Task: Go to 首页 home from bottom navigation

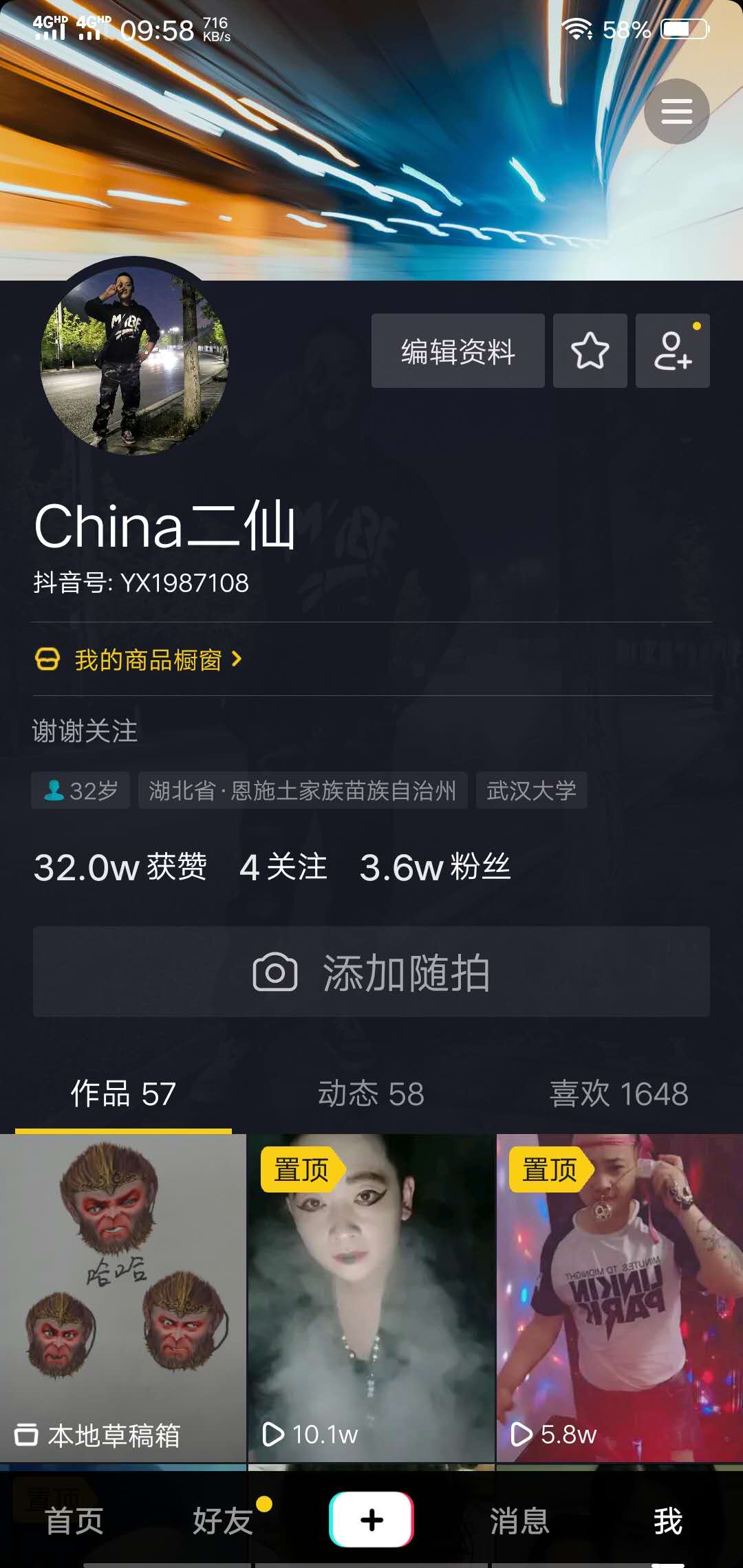Action: [x=72, y=1521]
